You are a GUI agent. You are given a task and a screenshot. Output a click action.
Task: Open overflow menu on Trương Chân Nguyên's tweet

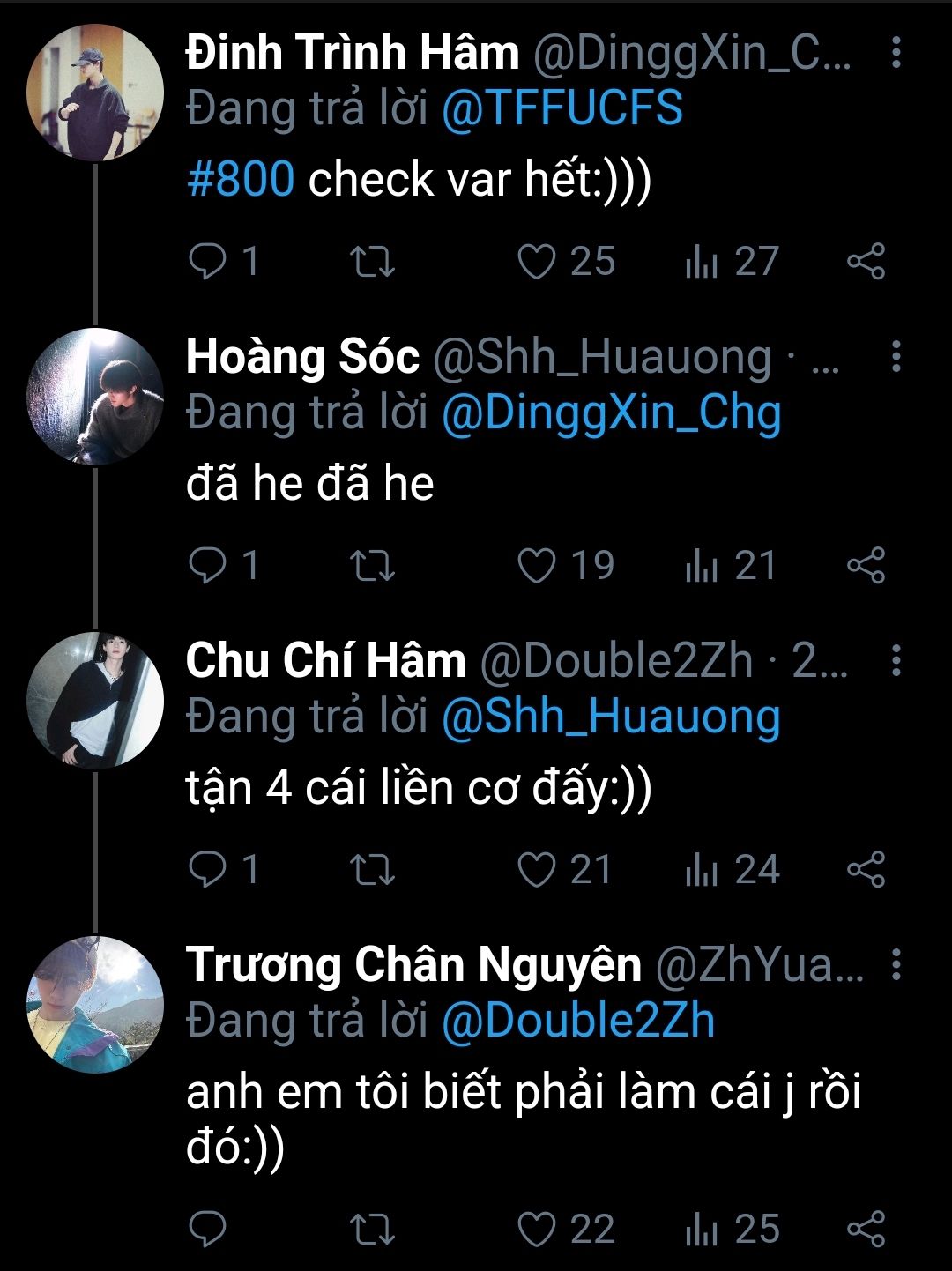coord(896,965)
